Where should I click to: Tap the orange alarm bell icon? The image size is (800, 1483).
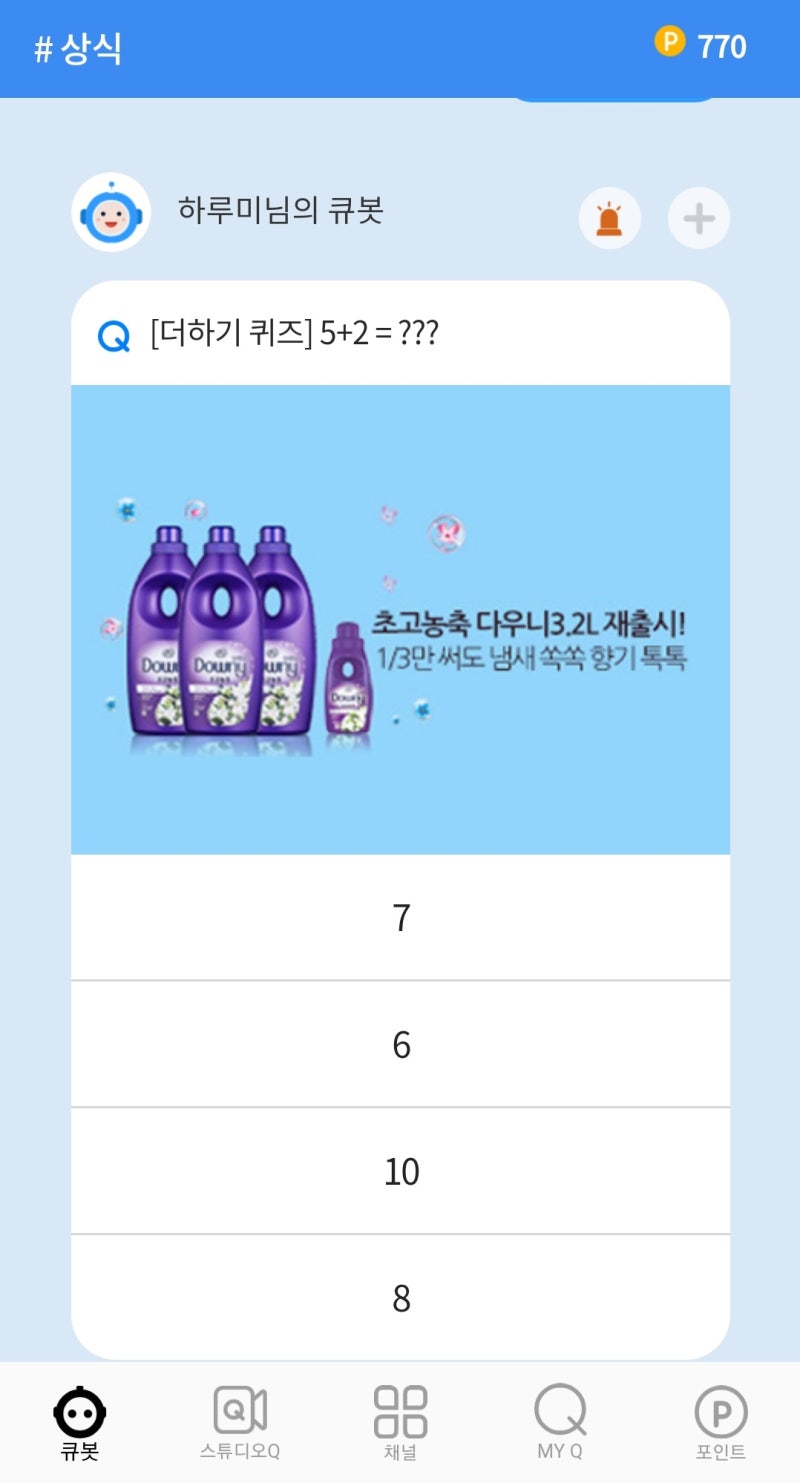(x=610, y=218)
